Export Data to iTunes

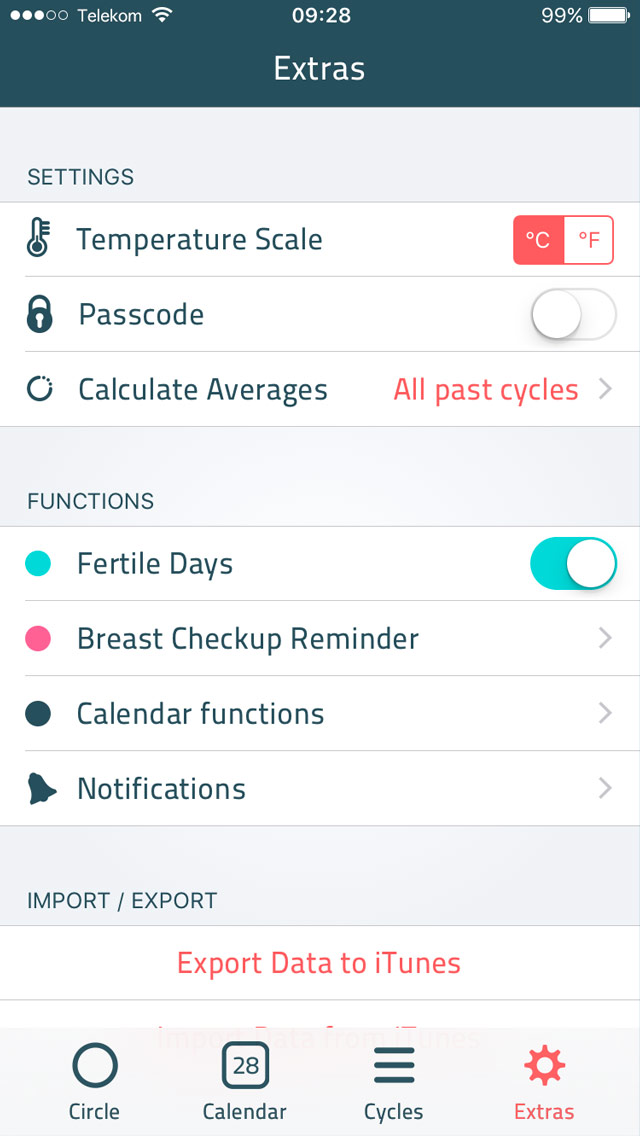tap(320, 963)
